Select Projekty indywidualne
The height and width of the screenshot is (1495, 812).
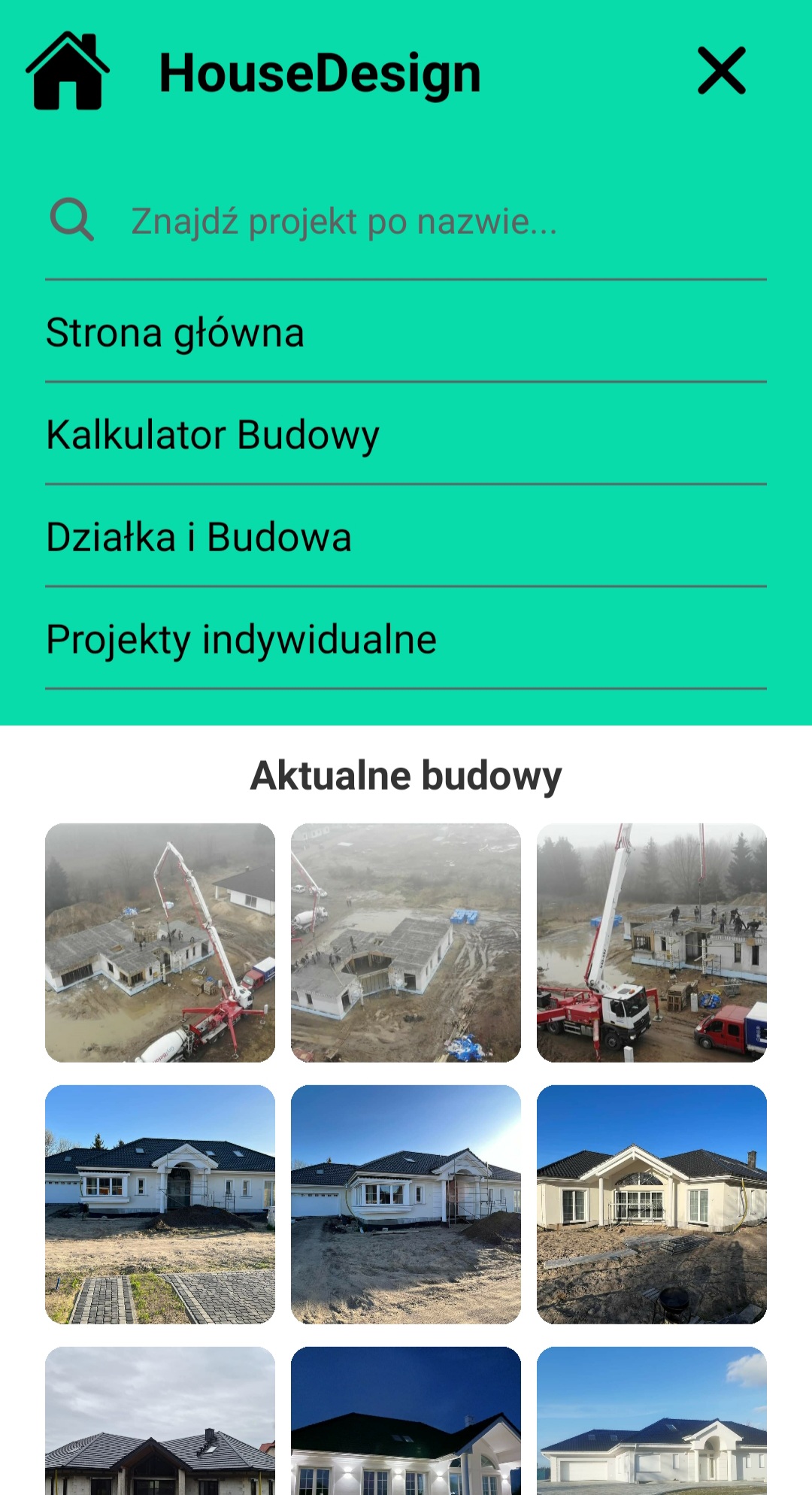coord(241,639)
